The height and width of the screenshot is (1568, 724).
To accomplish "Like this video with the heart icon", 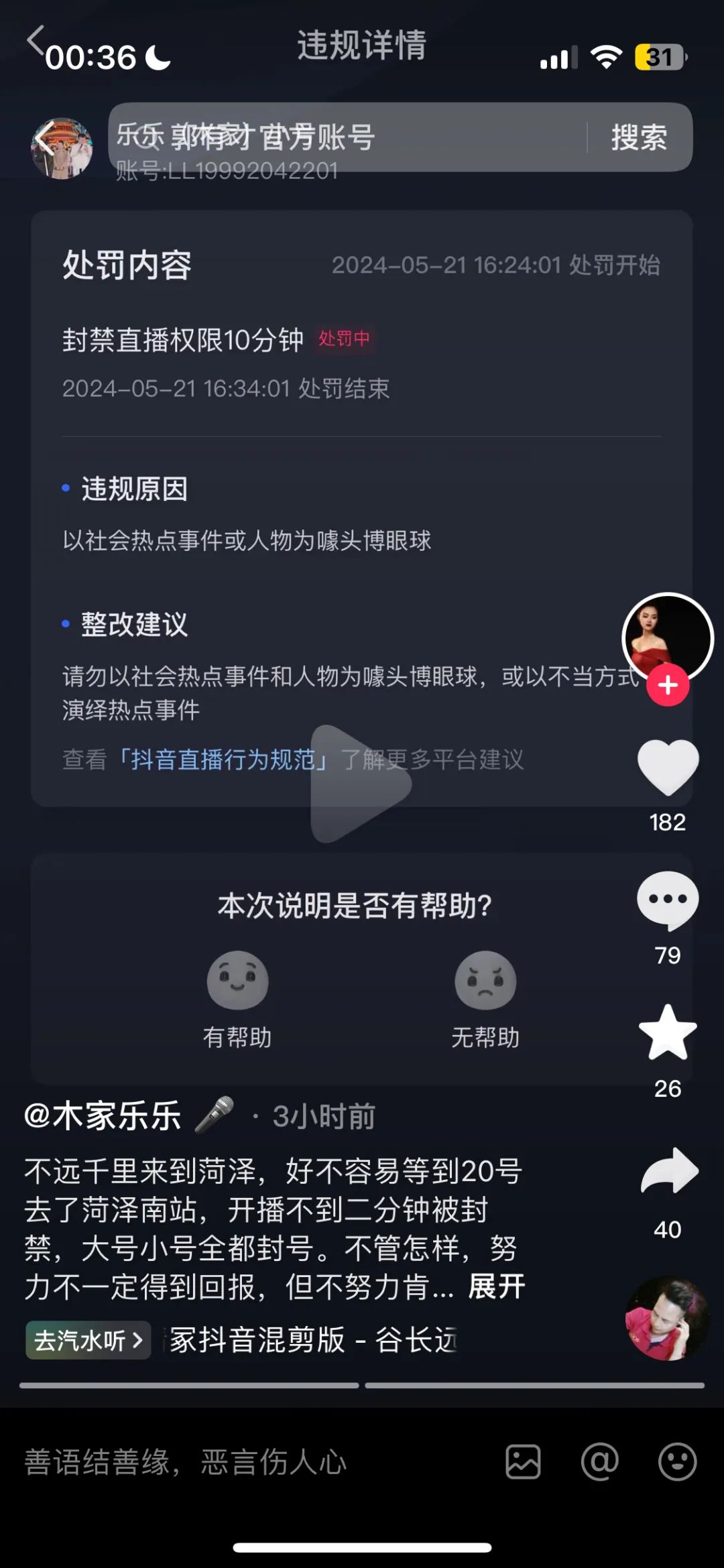I will coord(668,768).
